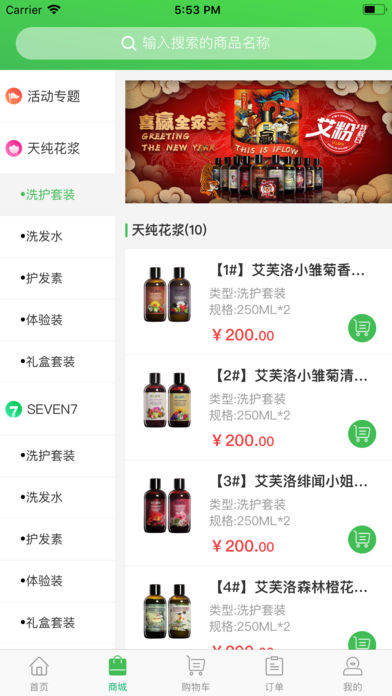Viewport: 392px width, 696px height.
Task: Select 体验装 under 天纯花浆
Action: point(57,320)
